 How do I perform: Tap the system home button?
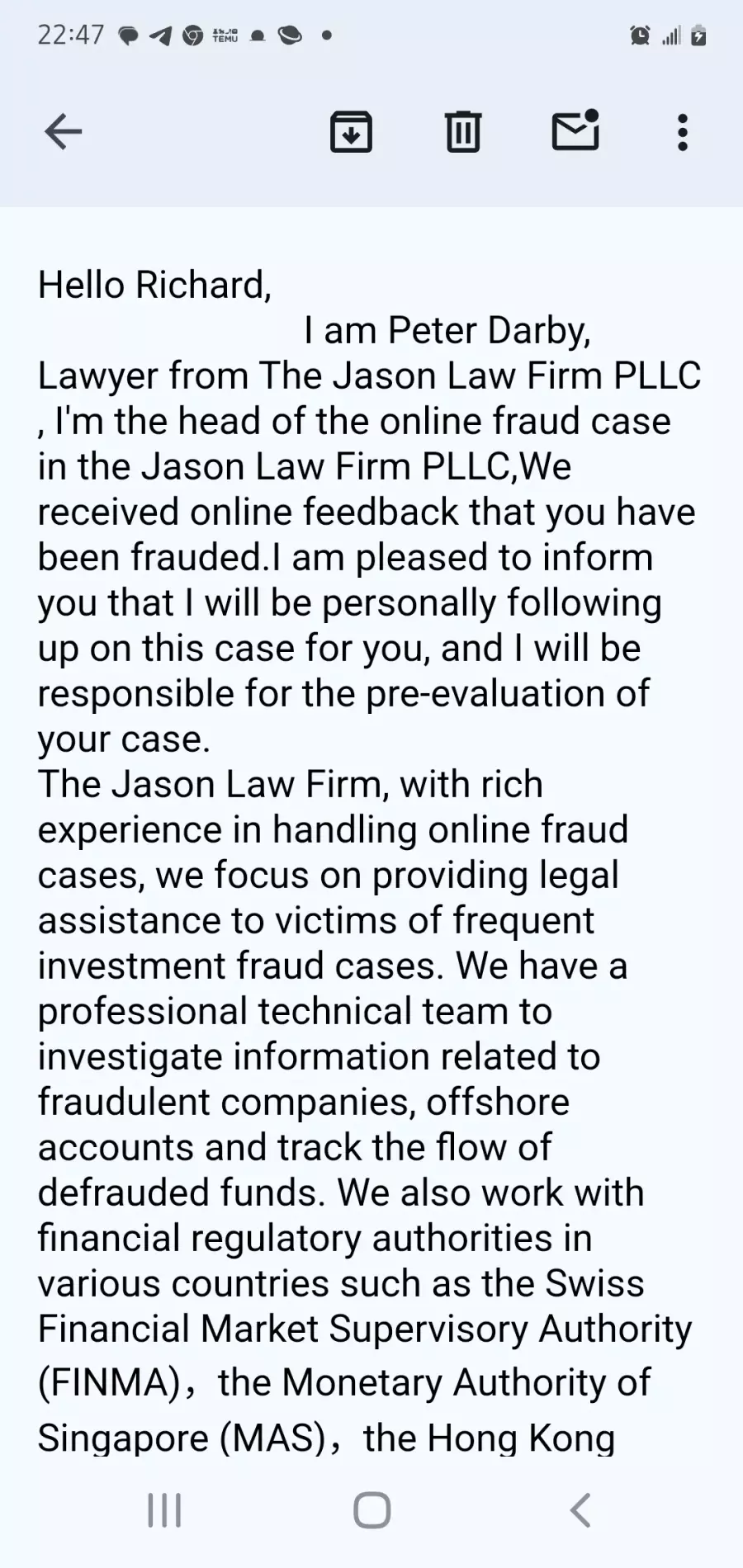pos(372,1511)
